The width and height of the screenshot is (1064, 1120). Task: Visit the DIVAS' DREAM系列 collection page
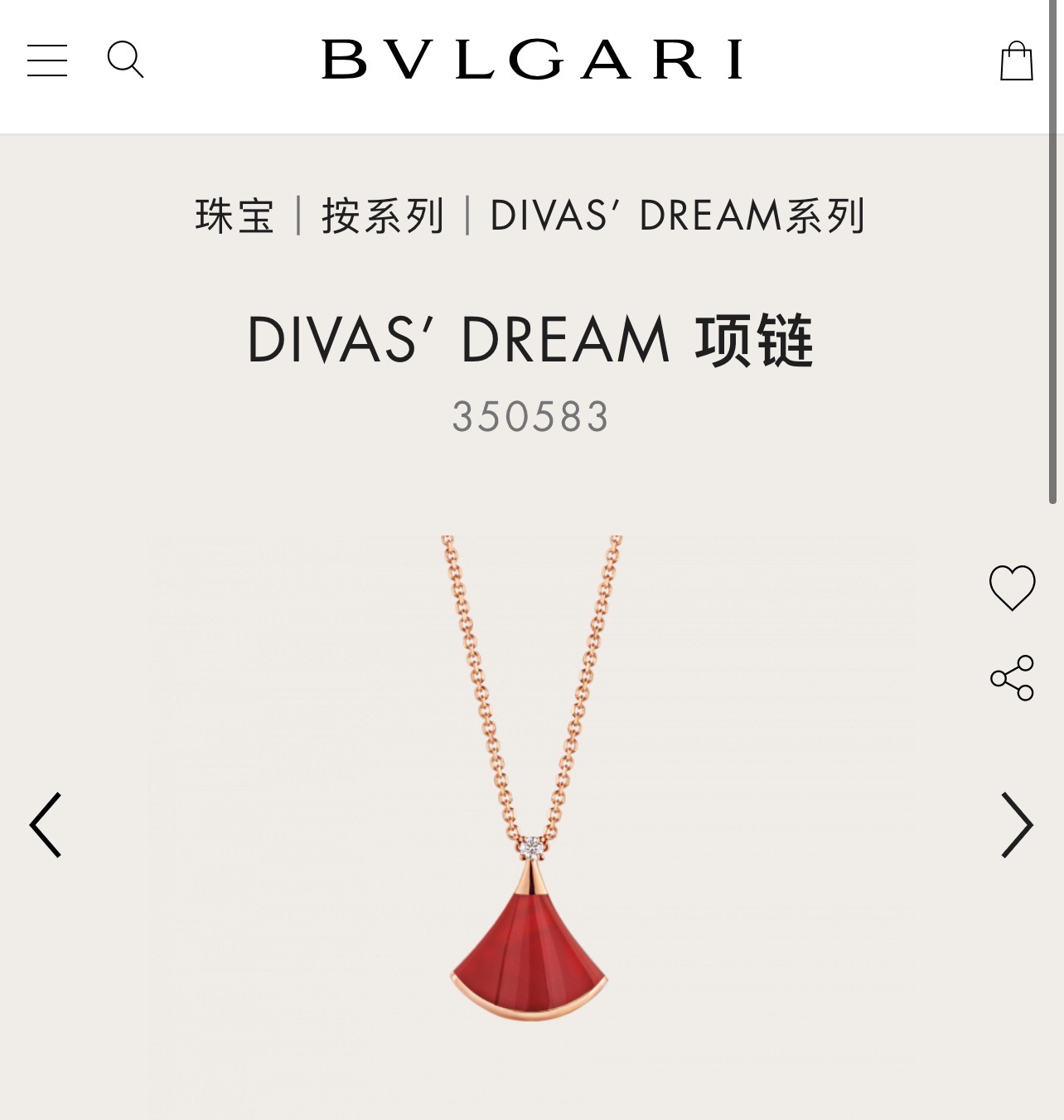click(677, 216)
